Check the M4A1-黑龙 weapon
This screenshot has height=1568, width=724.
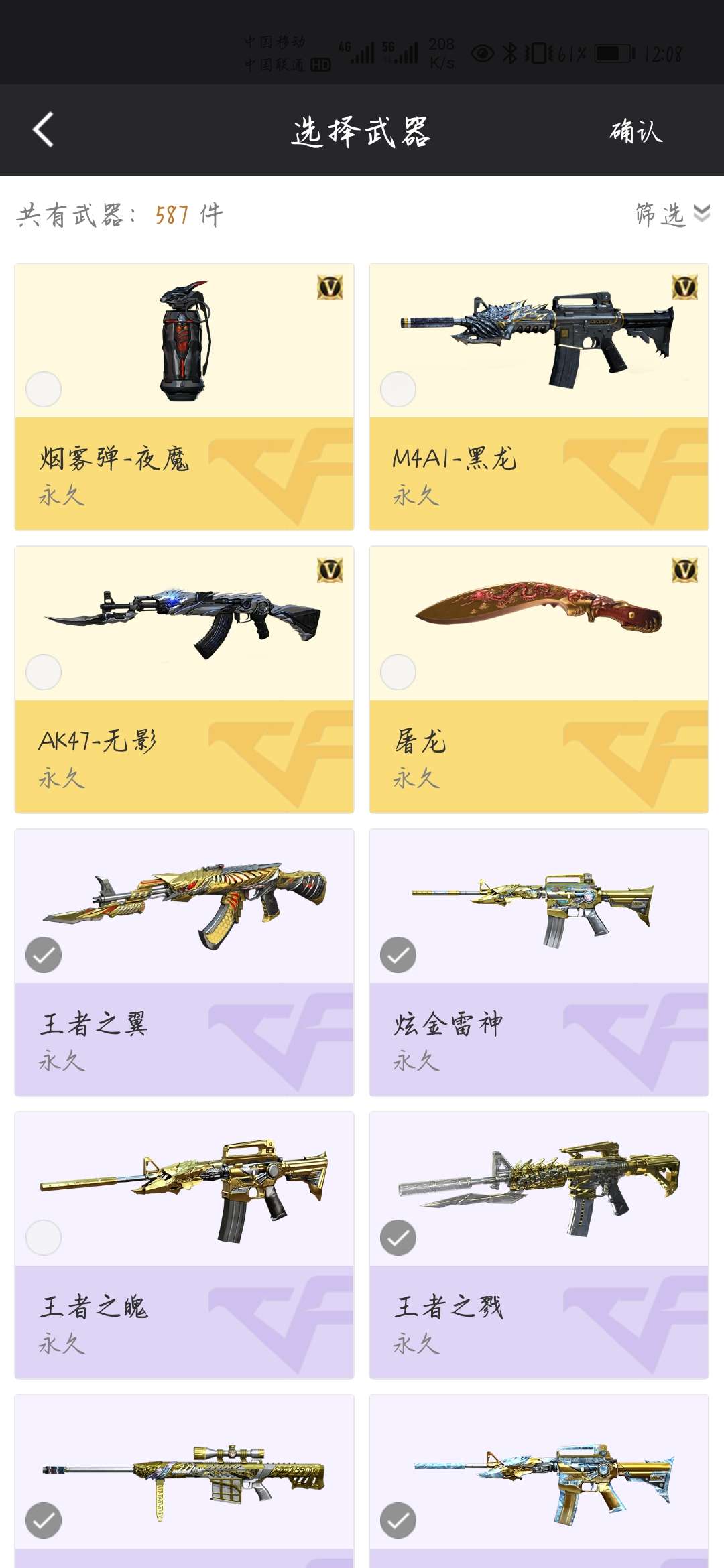tap(398, 389)
